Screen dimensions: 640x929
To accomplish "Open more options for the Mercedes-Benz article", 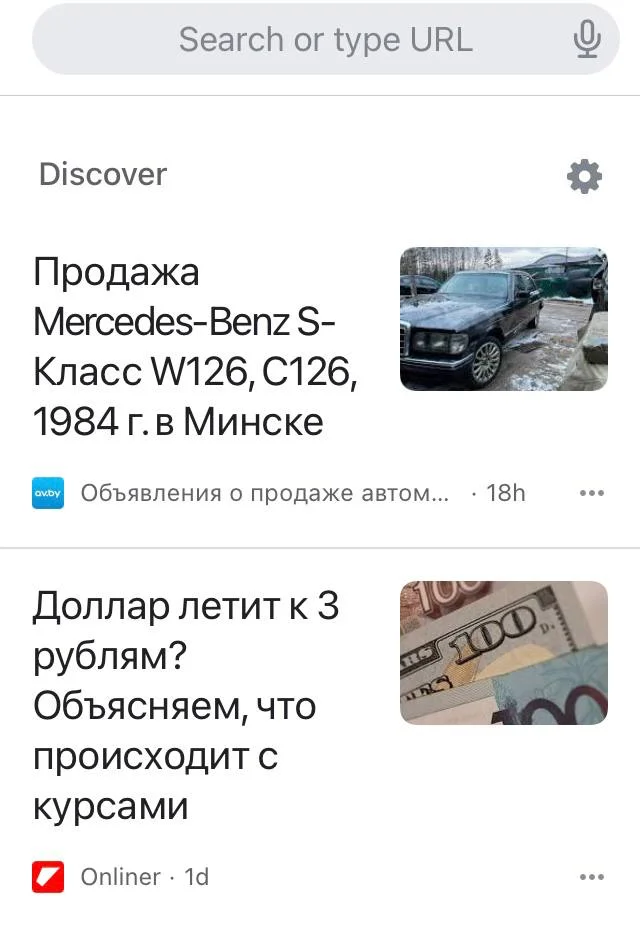I will (592, 493).
